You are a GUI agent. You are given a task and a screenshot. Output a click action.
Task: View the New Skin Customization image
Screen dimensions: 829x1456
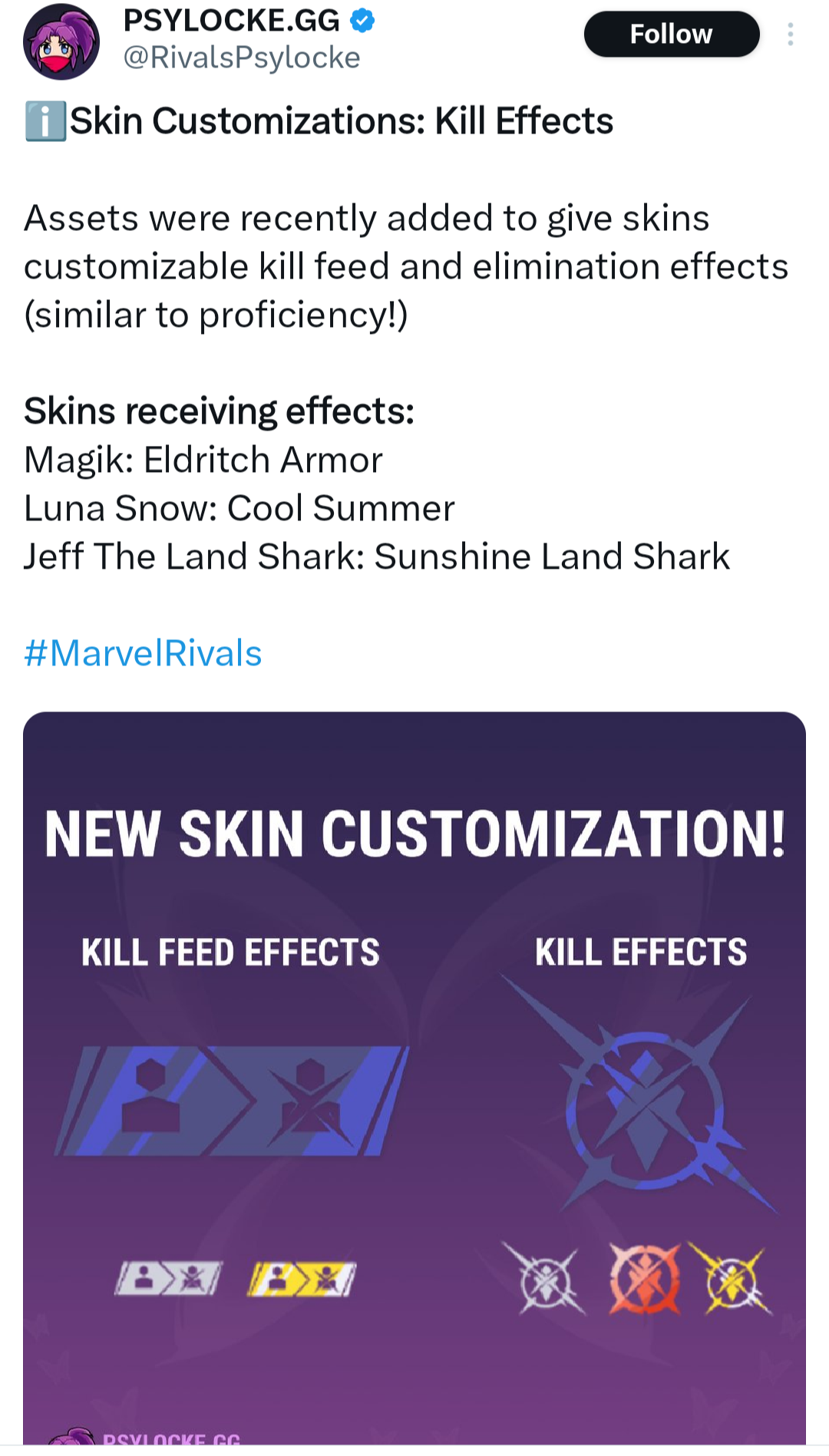click(x=414, y=1075)
